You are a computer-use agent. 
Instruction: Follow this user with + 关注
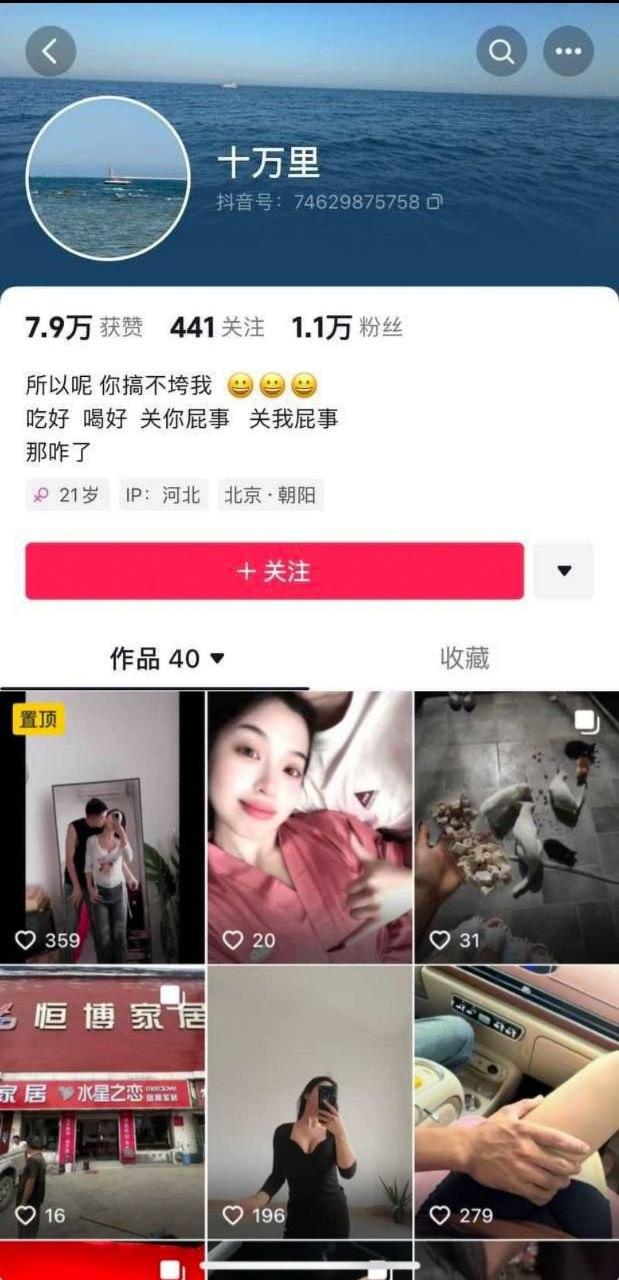[x=274, y=571]
